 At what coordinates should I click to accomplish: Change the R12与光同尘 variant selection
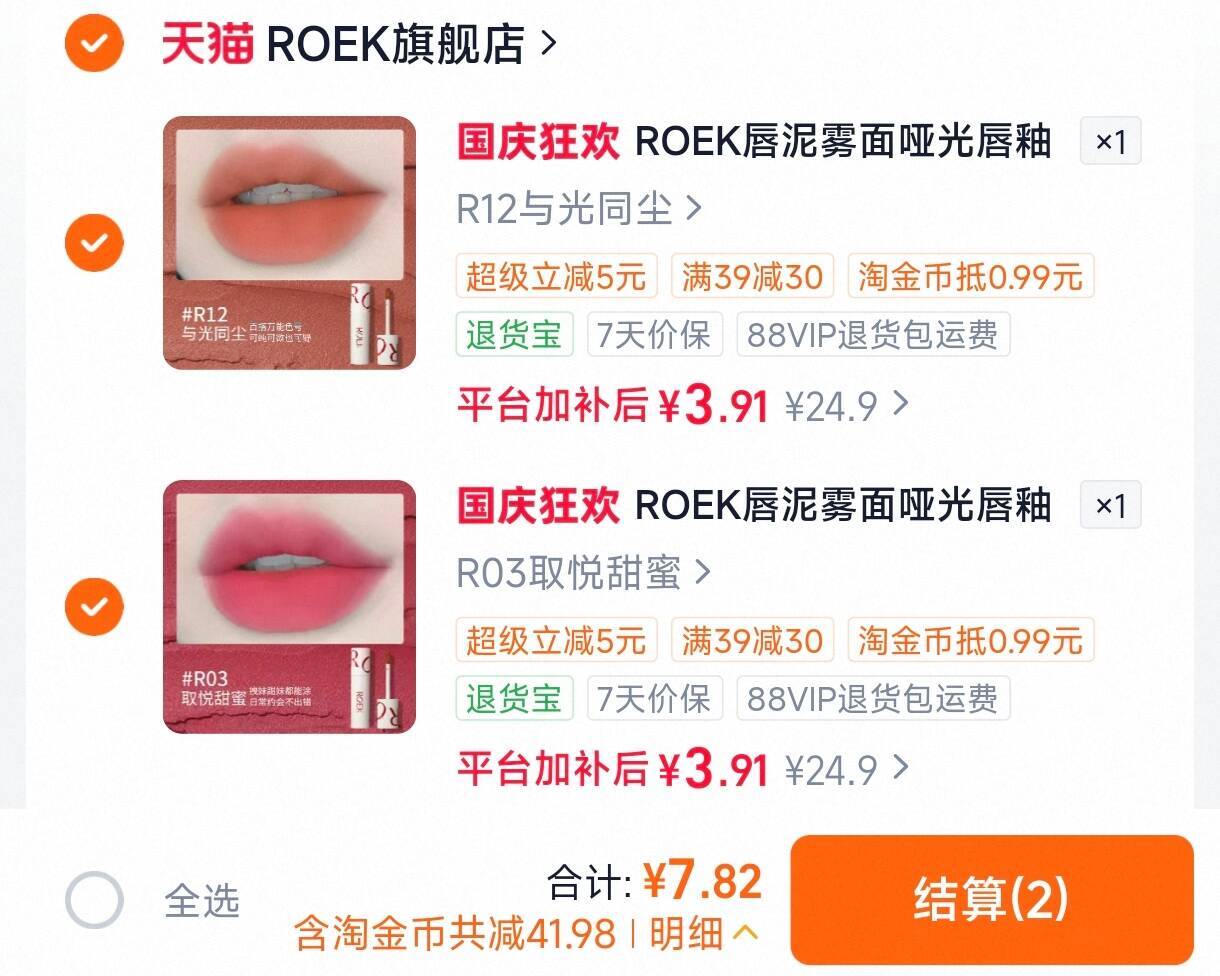(x=580, y=209)
